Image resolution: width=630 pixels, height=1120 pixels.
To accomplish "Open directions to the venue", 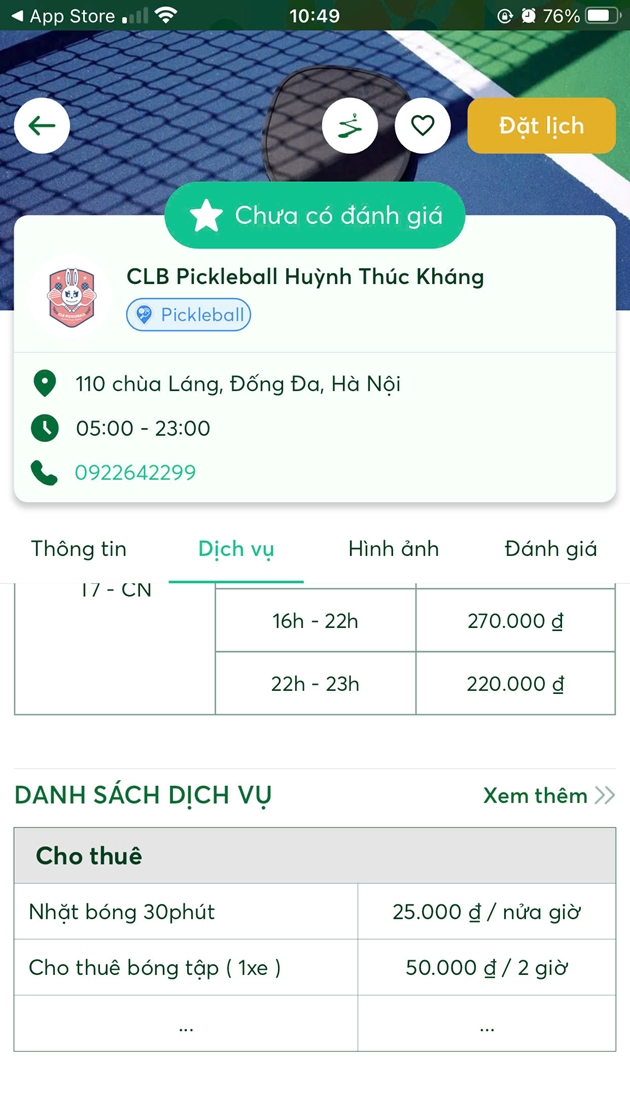I will (x=350, y=126).
